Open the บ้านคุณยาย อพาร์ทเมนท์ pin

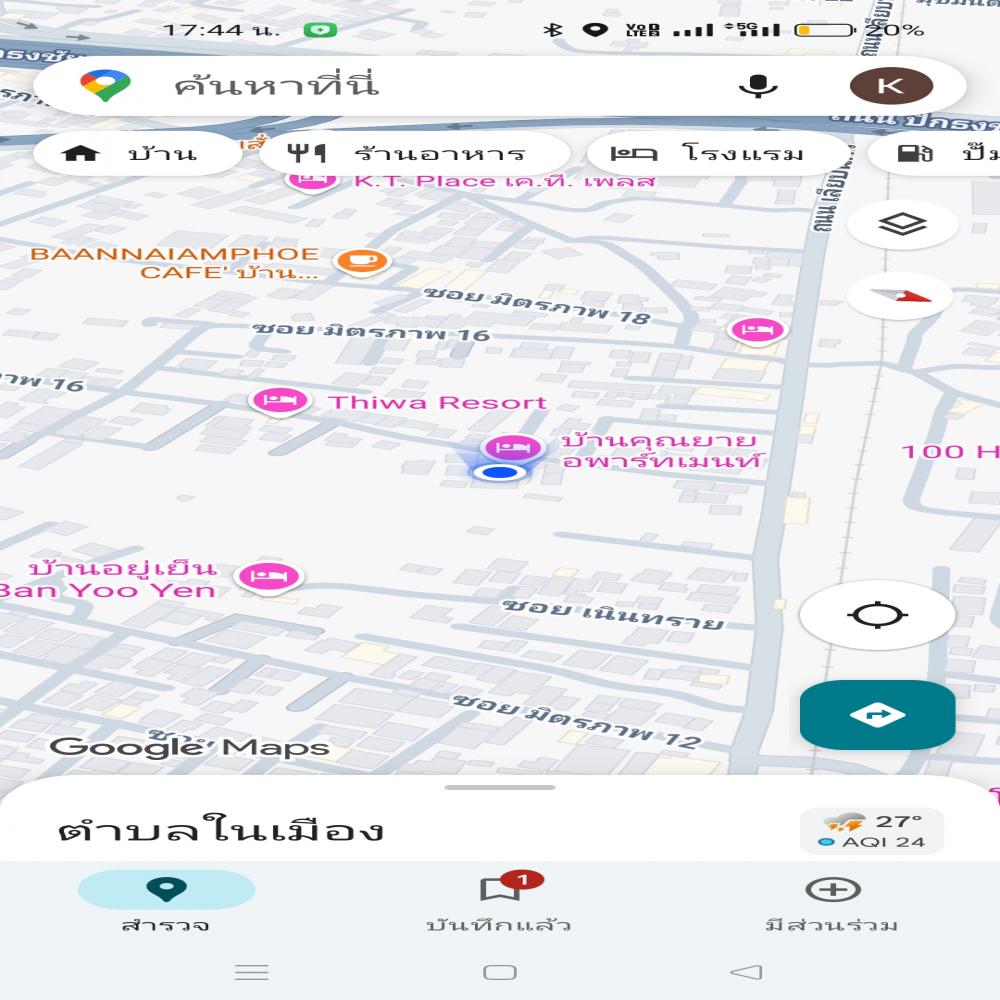pyautogui.click(x=512, y=447)
